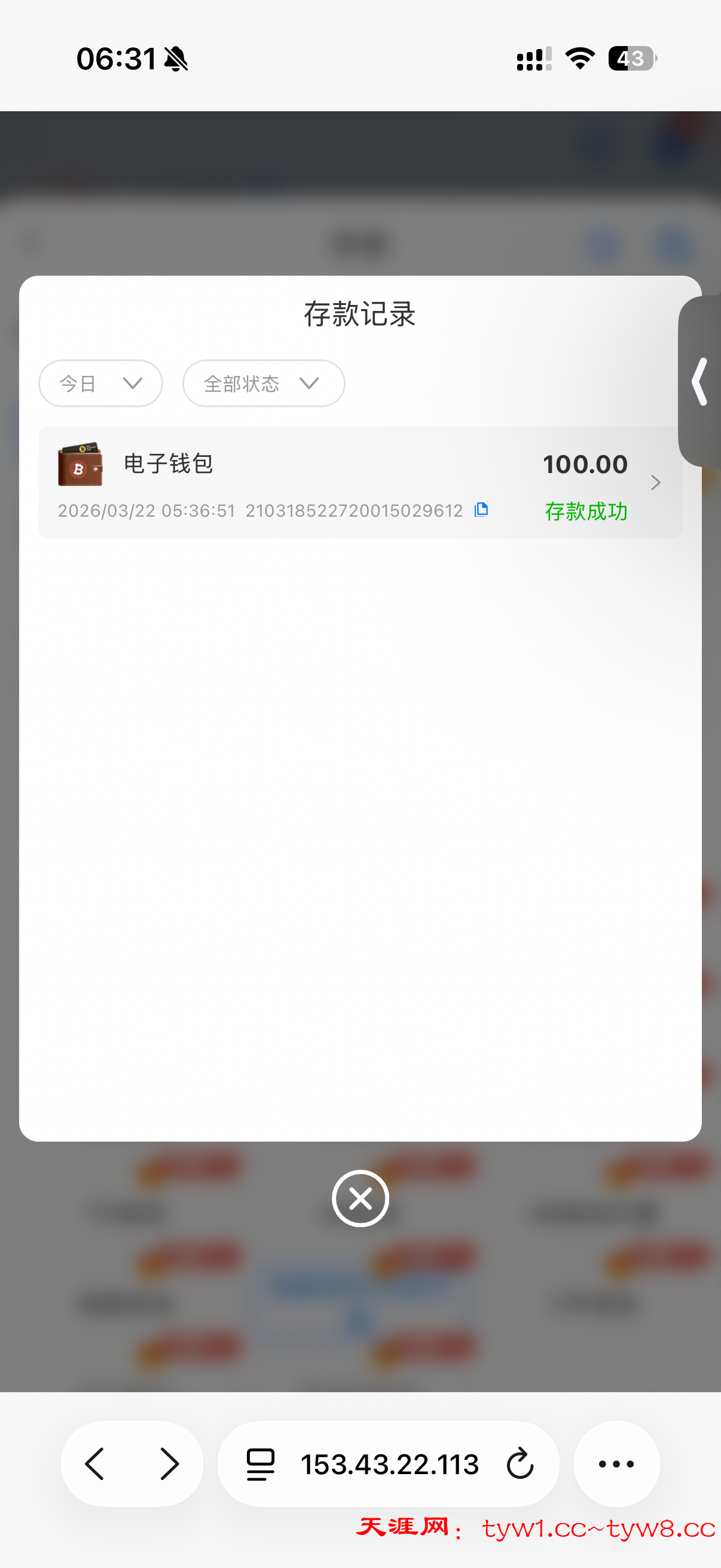
Task: Open the browser more options menu
Action: (616, 1464)
